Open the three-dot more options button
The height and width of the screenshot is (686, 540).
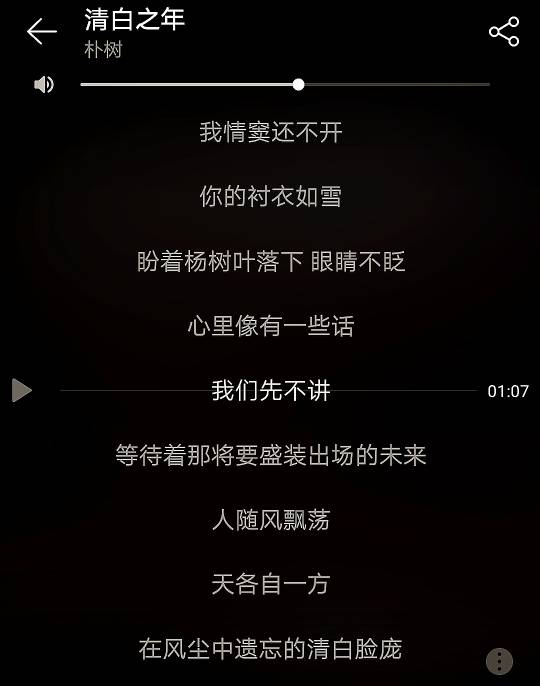[x=499, y=661]
